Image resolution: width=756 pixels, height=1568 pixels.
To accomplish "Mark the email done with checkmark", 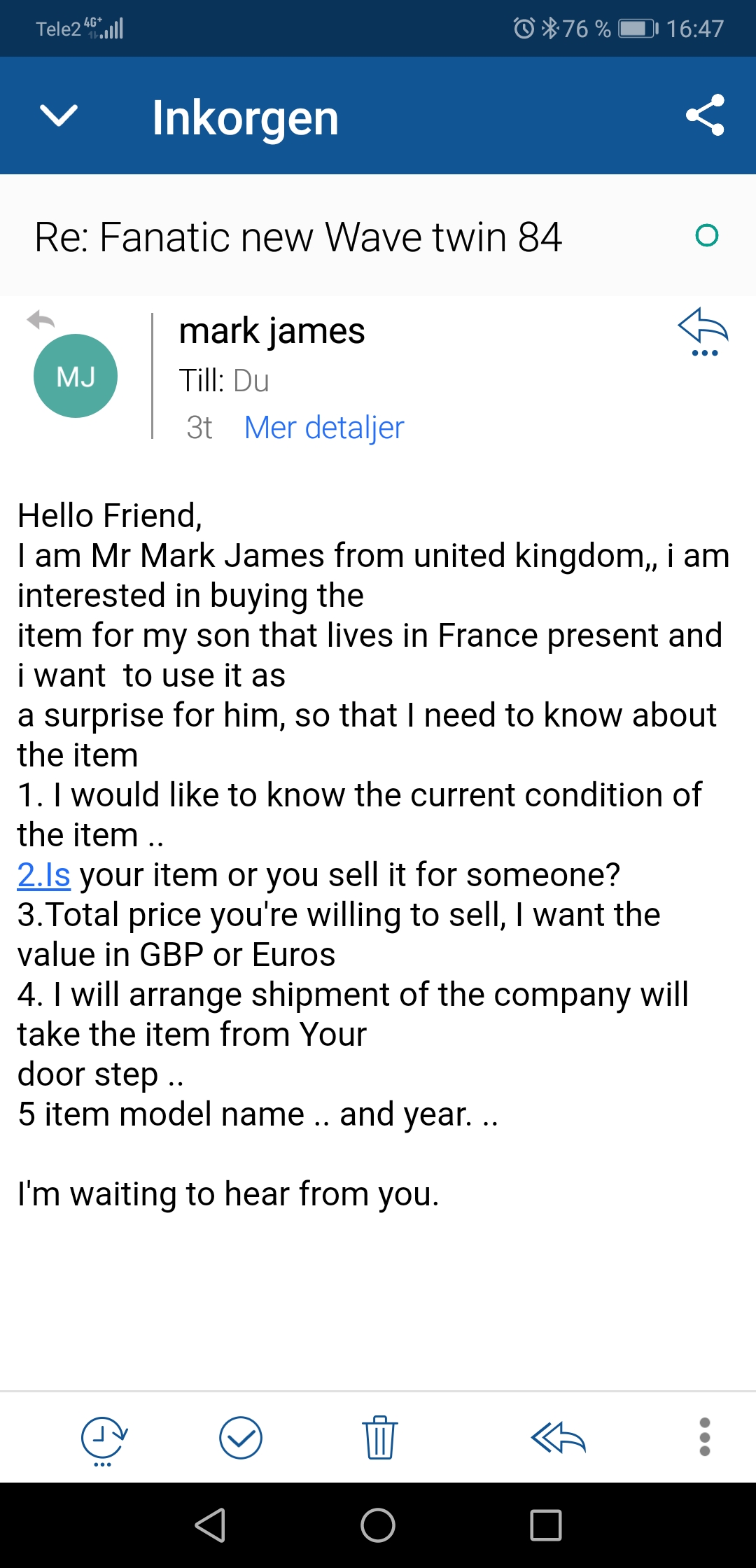I will [x=240, y=1438].
